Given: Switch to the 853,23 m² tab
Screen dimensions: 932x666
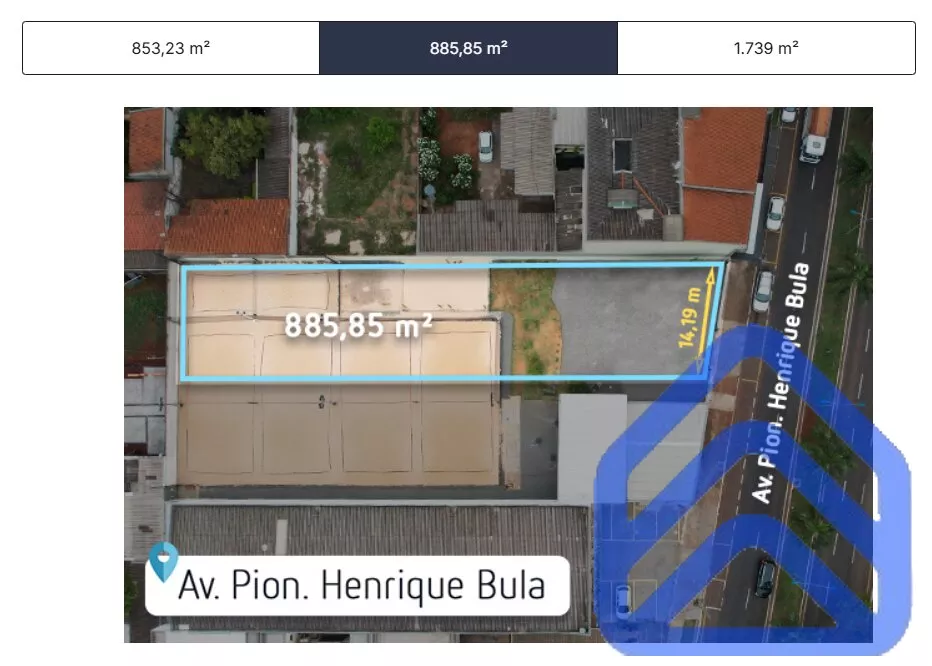Looking at the screenshot, I should click(x=171, y=48).
